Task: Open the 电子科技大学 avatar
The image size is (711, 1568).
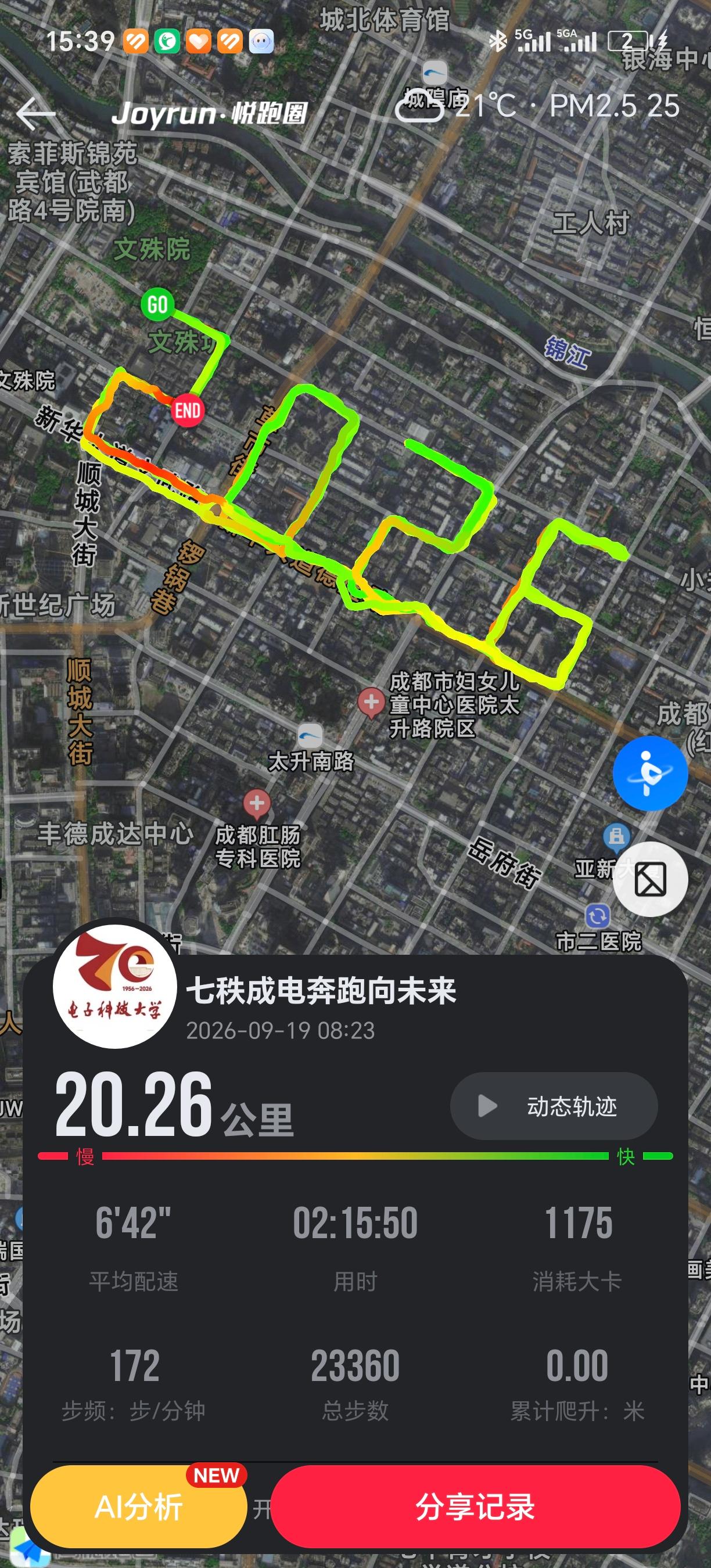Action: coord(115,987)
